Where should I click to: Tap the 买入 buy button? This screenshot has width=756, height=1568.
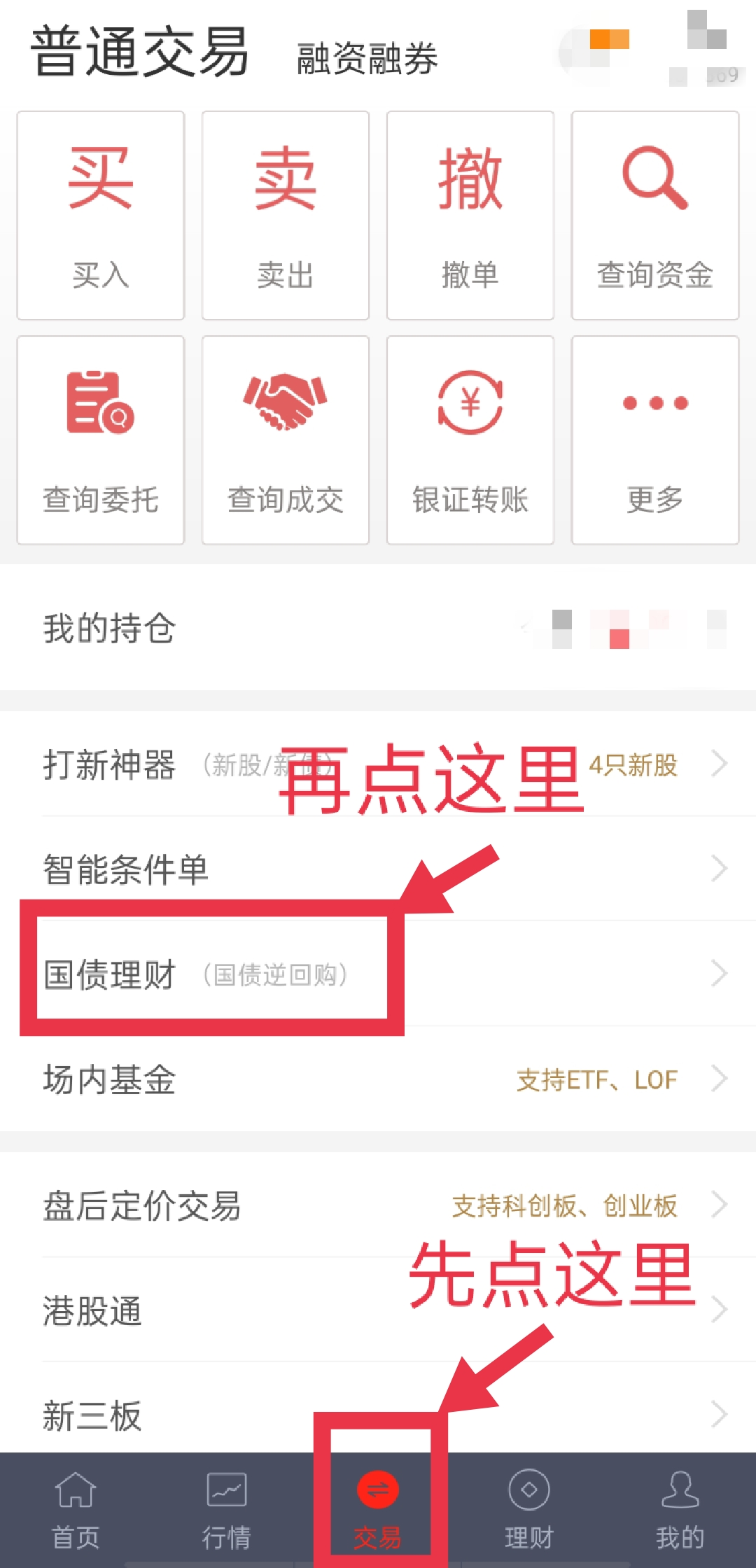click(x=101, y=216)
